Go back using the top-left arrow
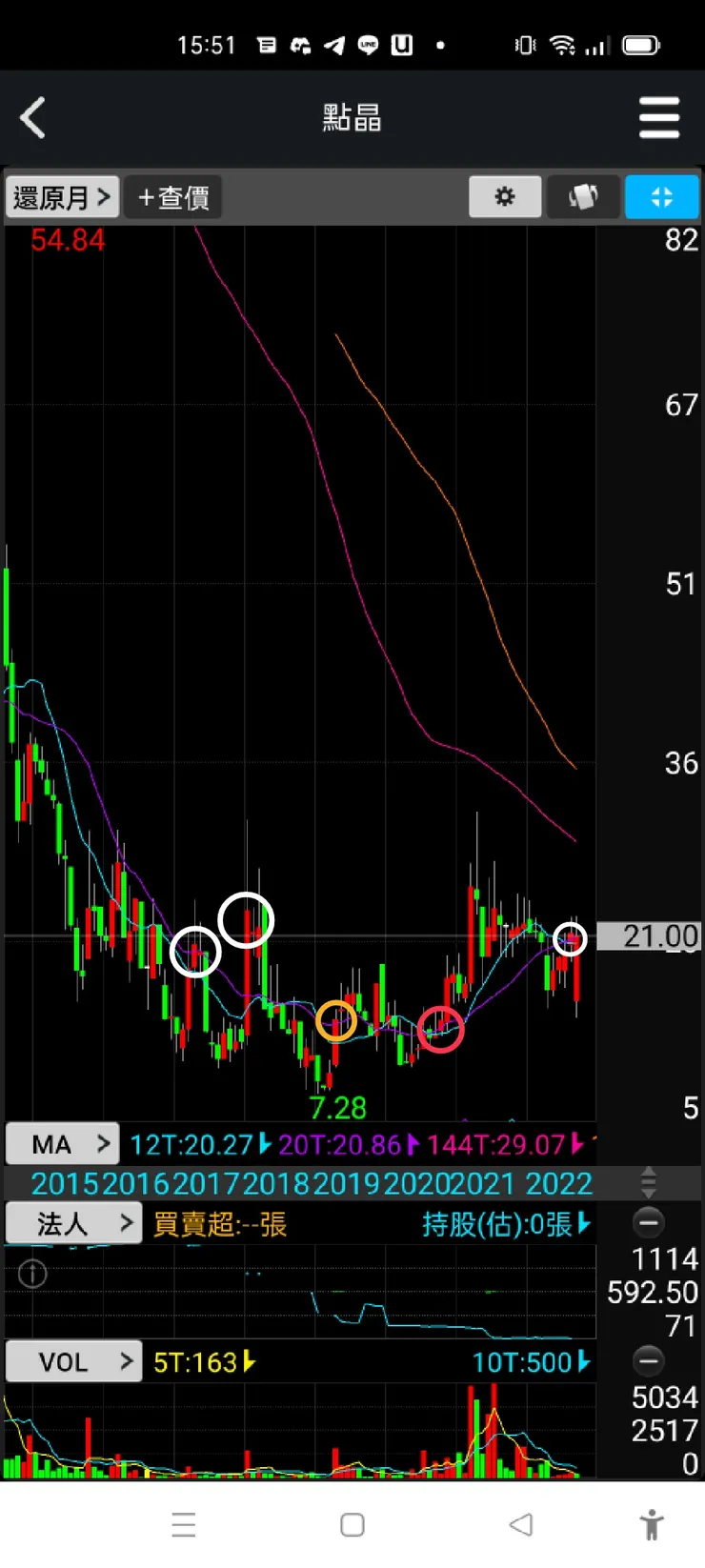Image resolution: width=705 pixels, height=1568 pixels. click(33, 119)
